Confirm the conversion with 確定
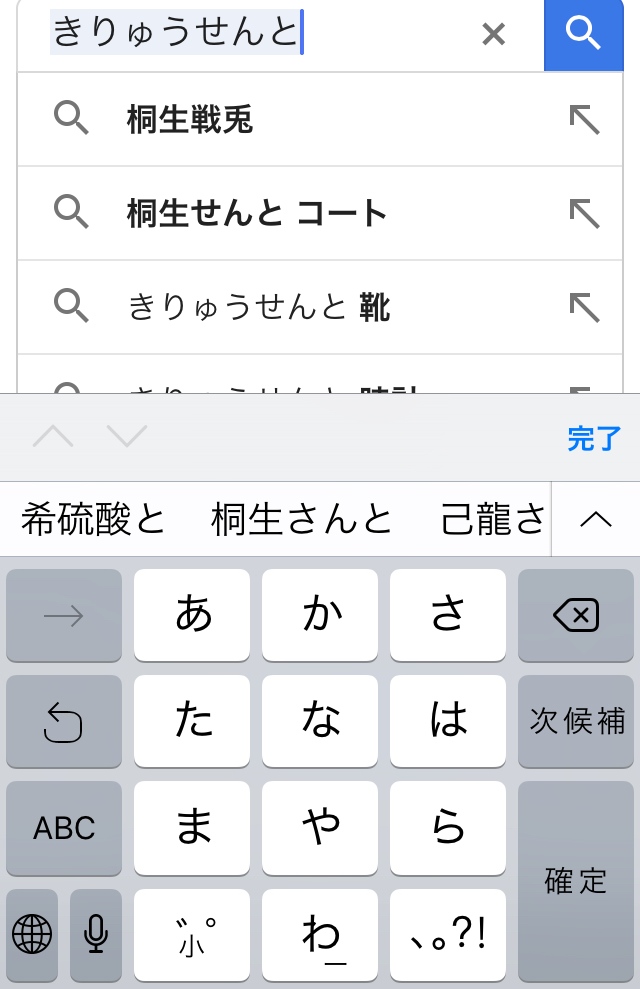Screen dimensions: 640x989 575,880
